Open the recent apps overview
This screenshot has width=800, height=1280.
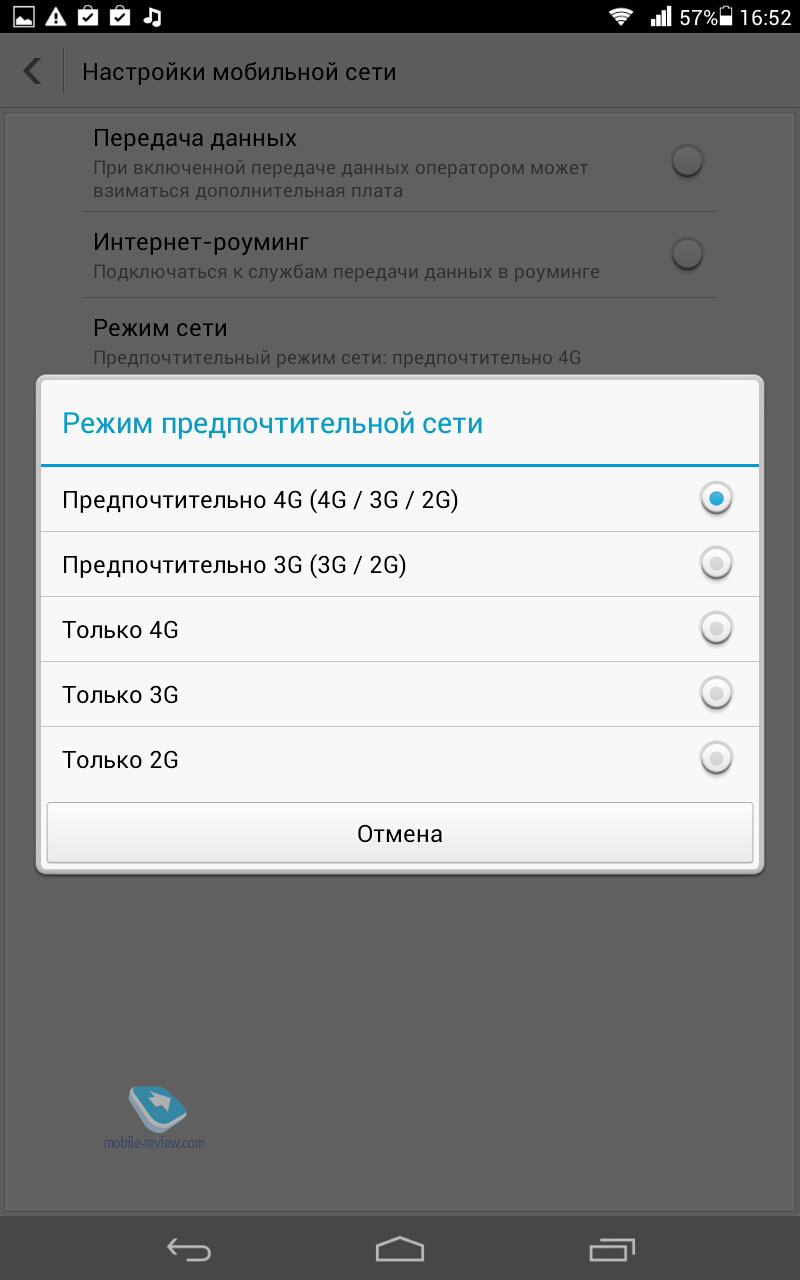612,1249
